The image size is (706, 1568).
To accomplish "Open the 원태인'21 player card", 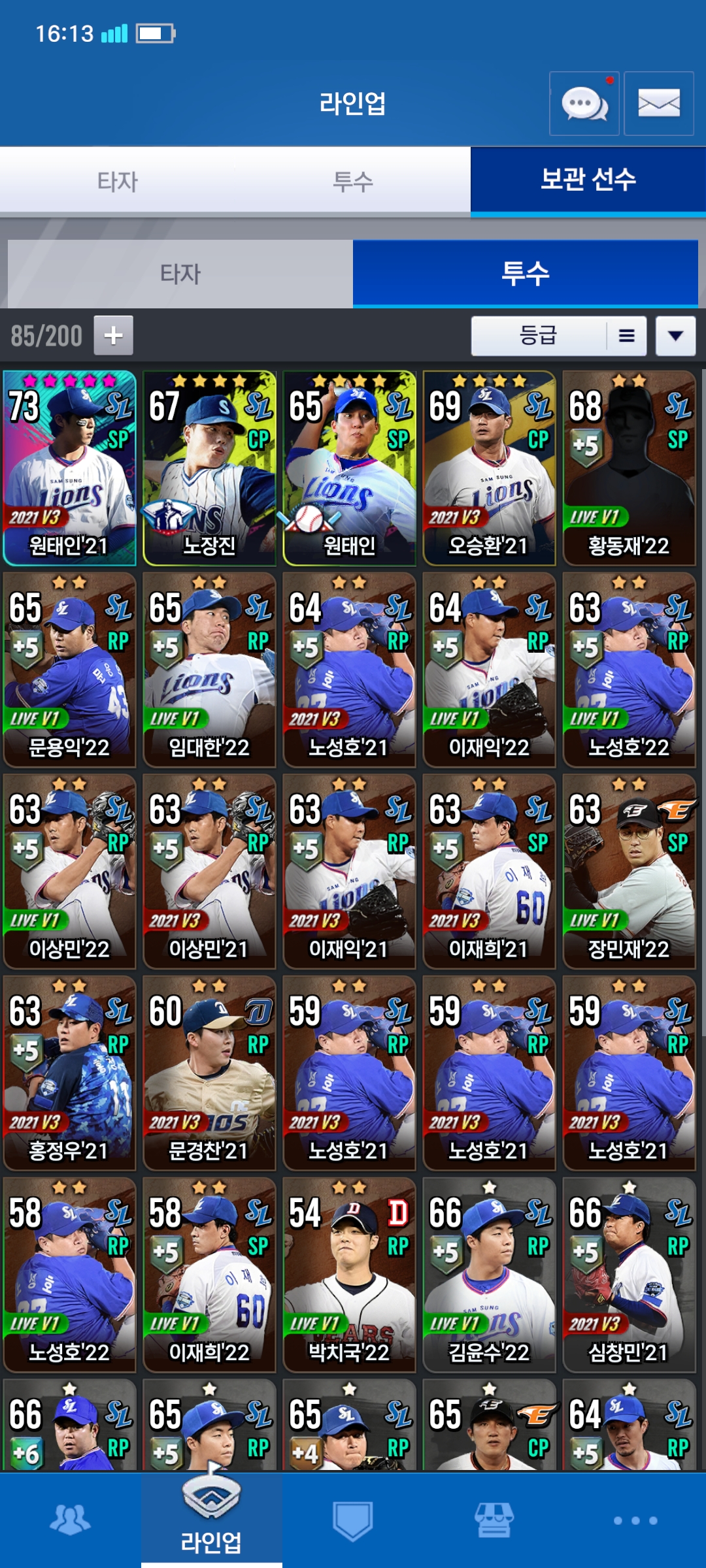I will coord(69,468).
